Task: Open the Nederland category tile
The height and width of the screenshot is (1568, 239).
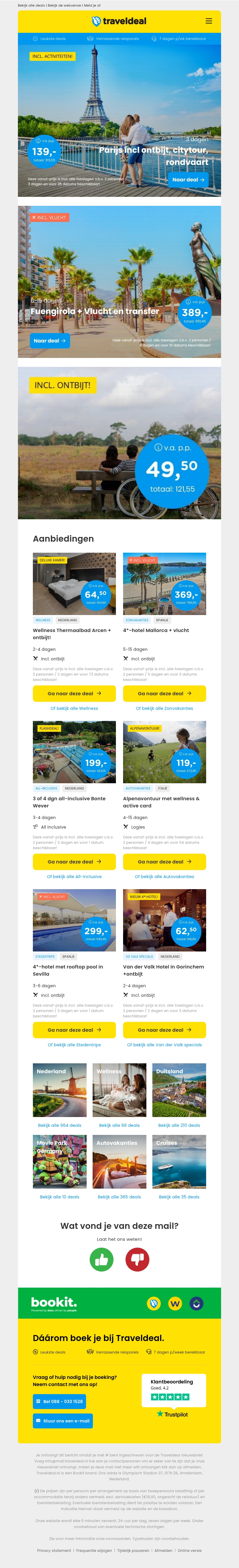Action: [x=60, y=1090]
